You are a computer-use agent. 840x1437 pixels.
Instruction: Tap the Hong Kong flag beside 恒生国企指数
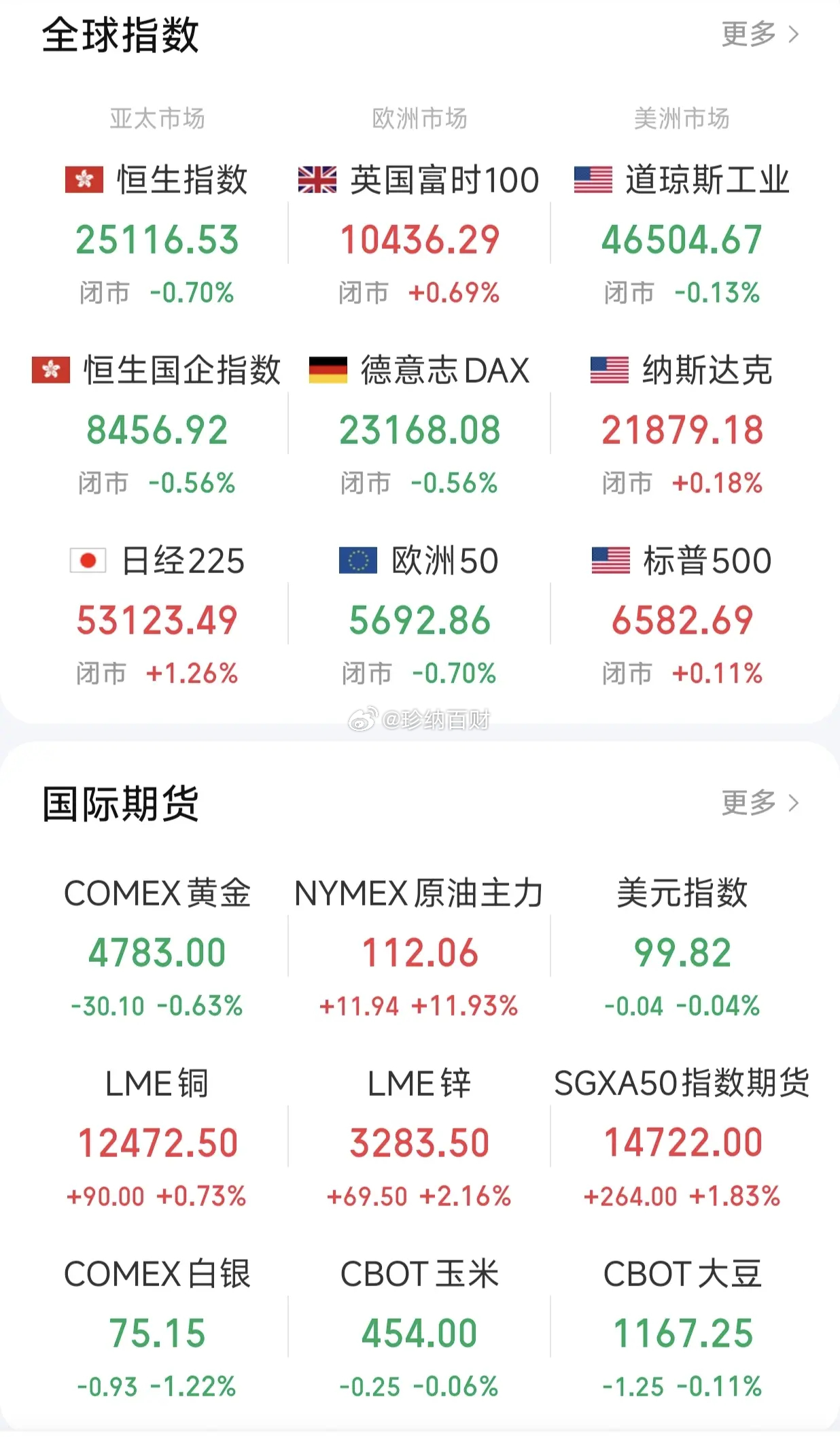[x=50, y=370]
